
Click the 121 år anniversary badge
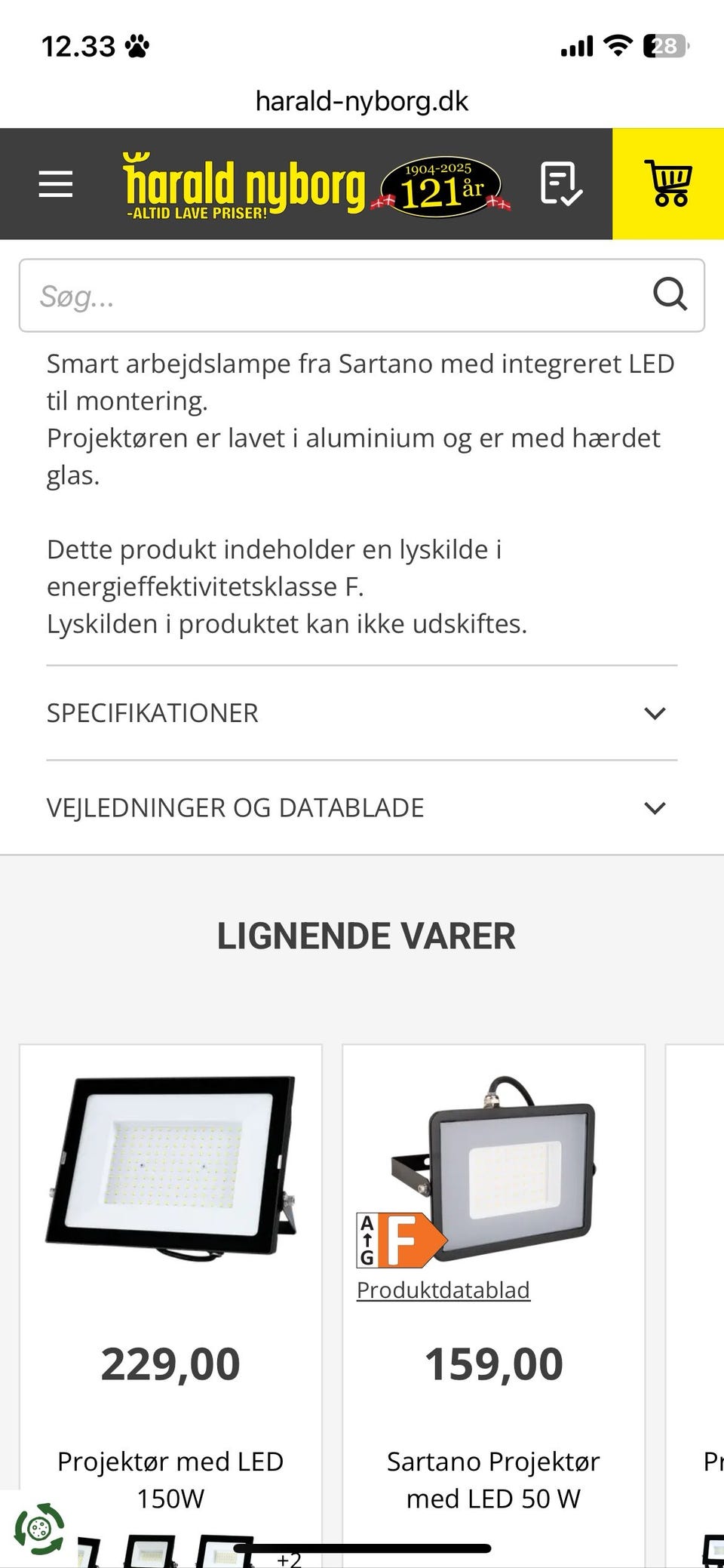click(442, 183)
